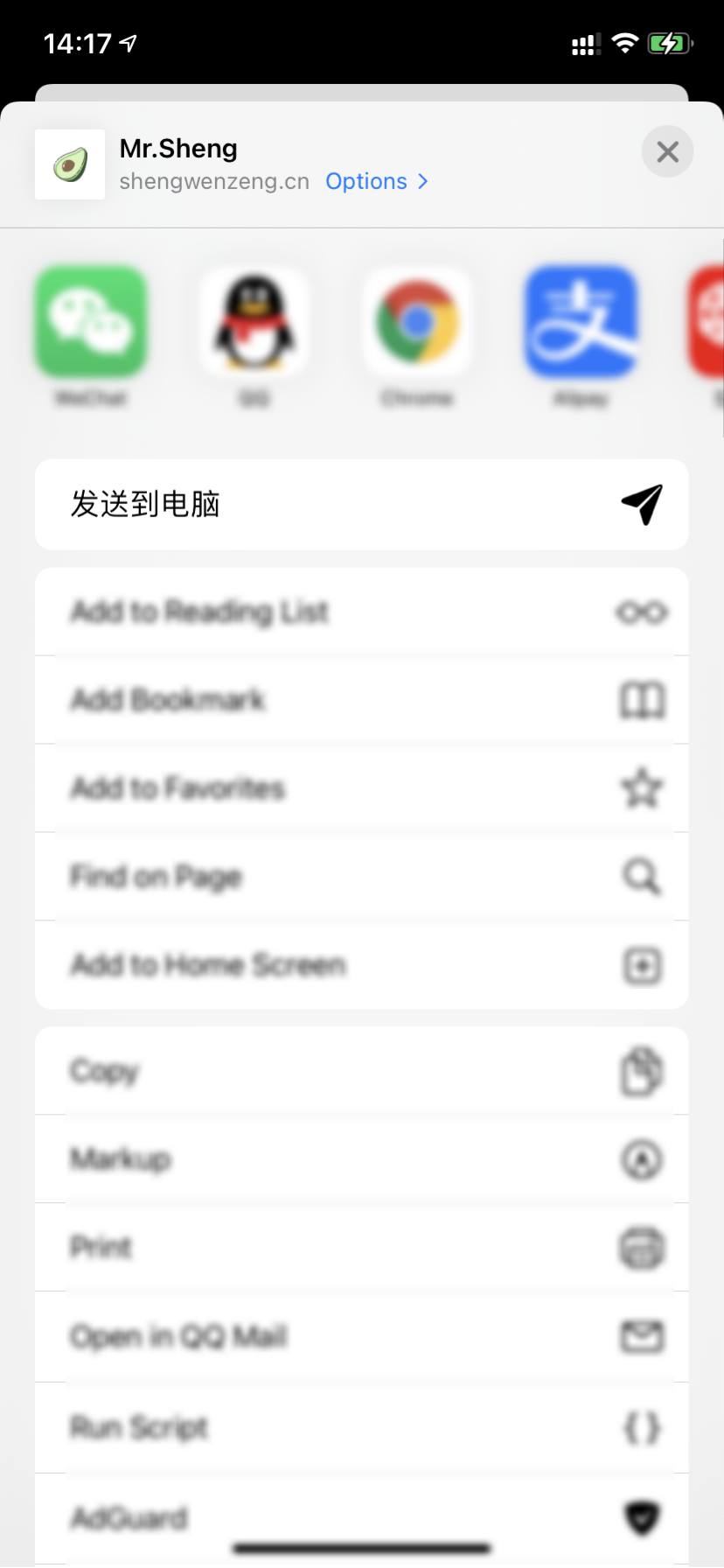Copy the page link
724x1568 pixels.
click(362, 1071)
